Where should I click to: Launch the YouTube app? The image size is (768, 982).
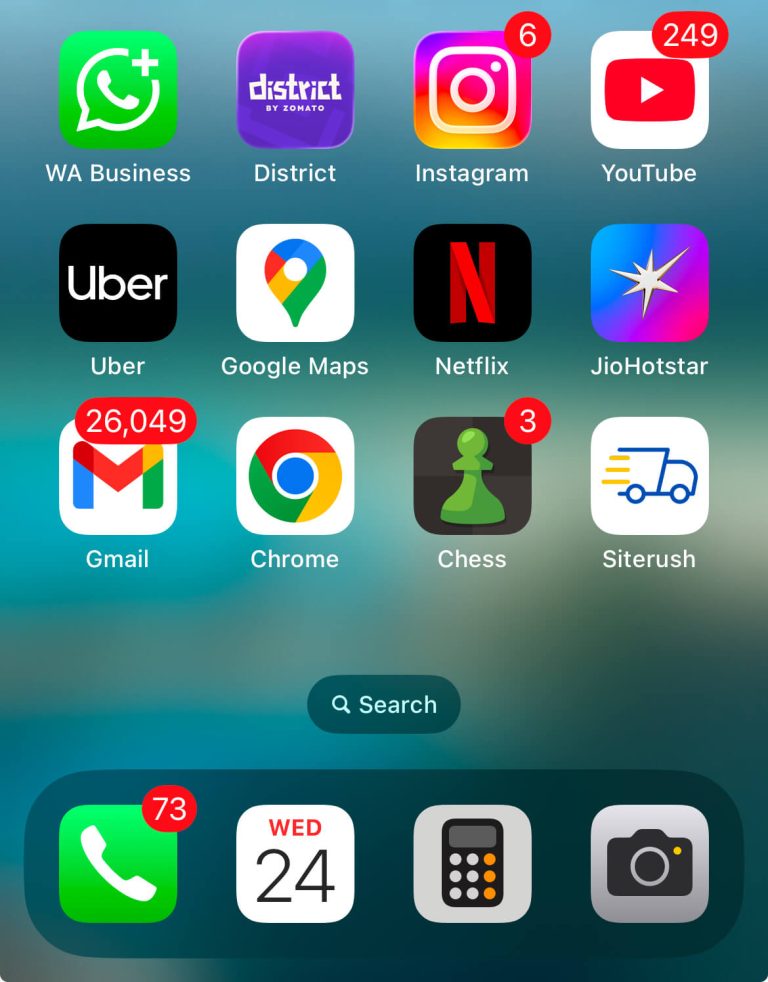[649, 90]
